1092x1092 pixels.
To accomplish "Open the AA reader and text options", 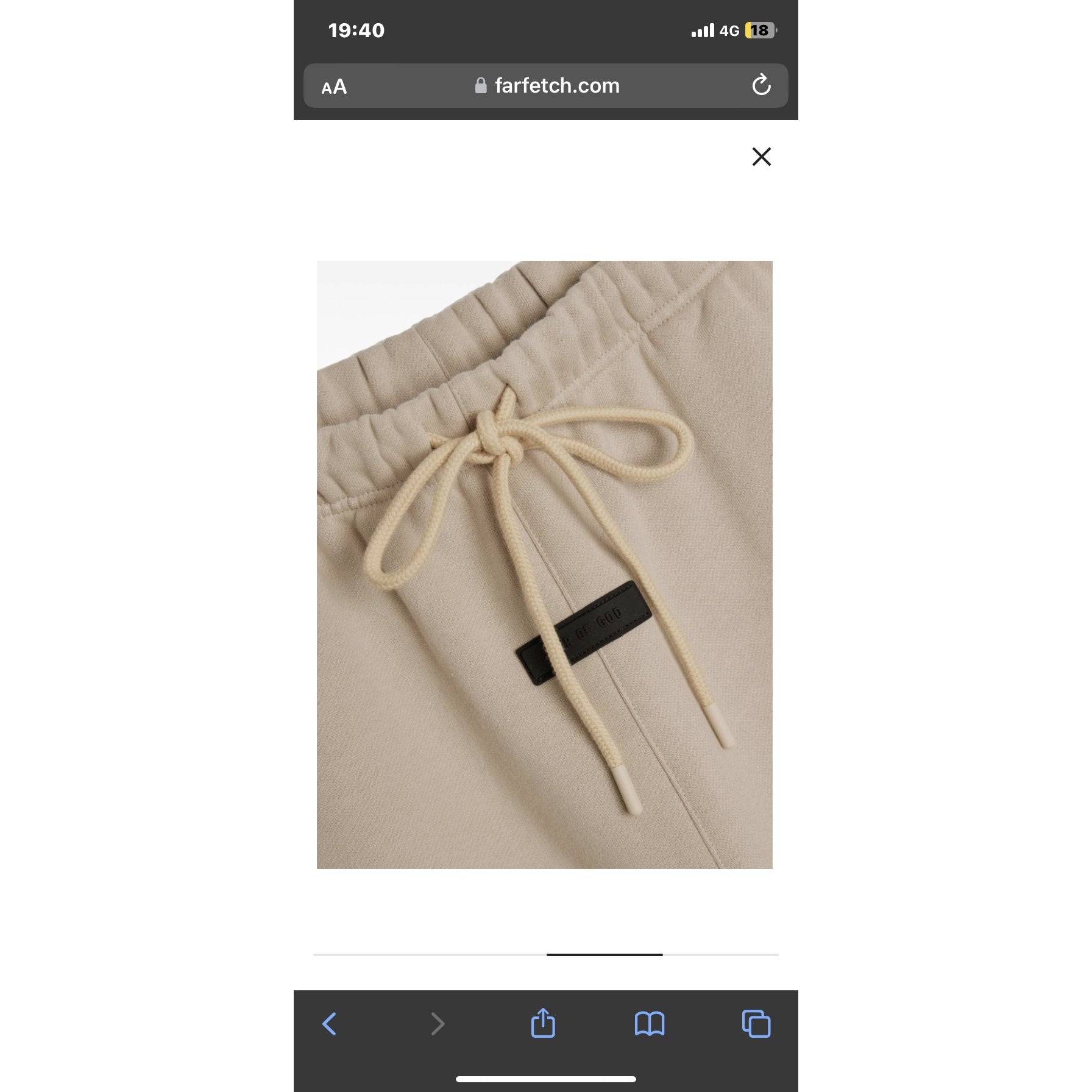I will (334, 87).
